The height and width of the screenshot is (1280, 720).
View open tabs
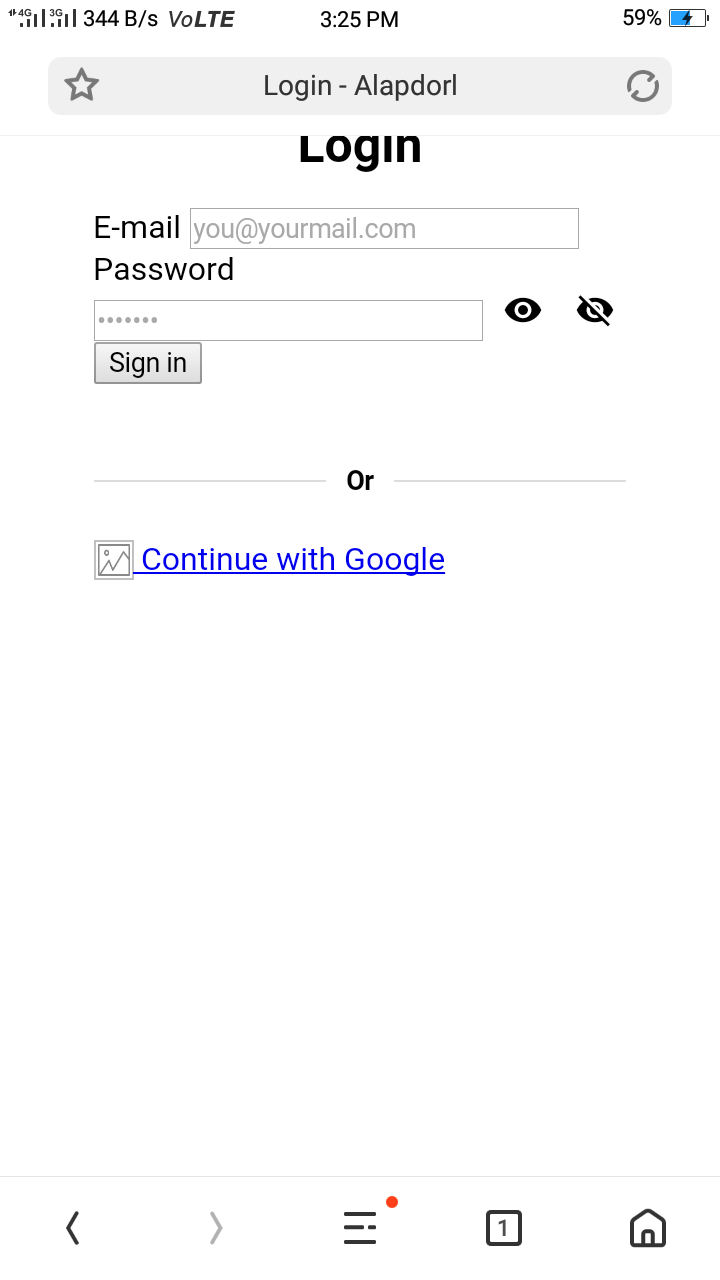tap(504, 1227)
